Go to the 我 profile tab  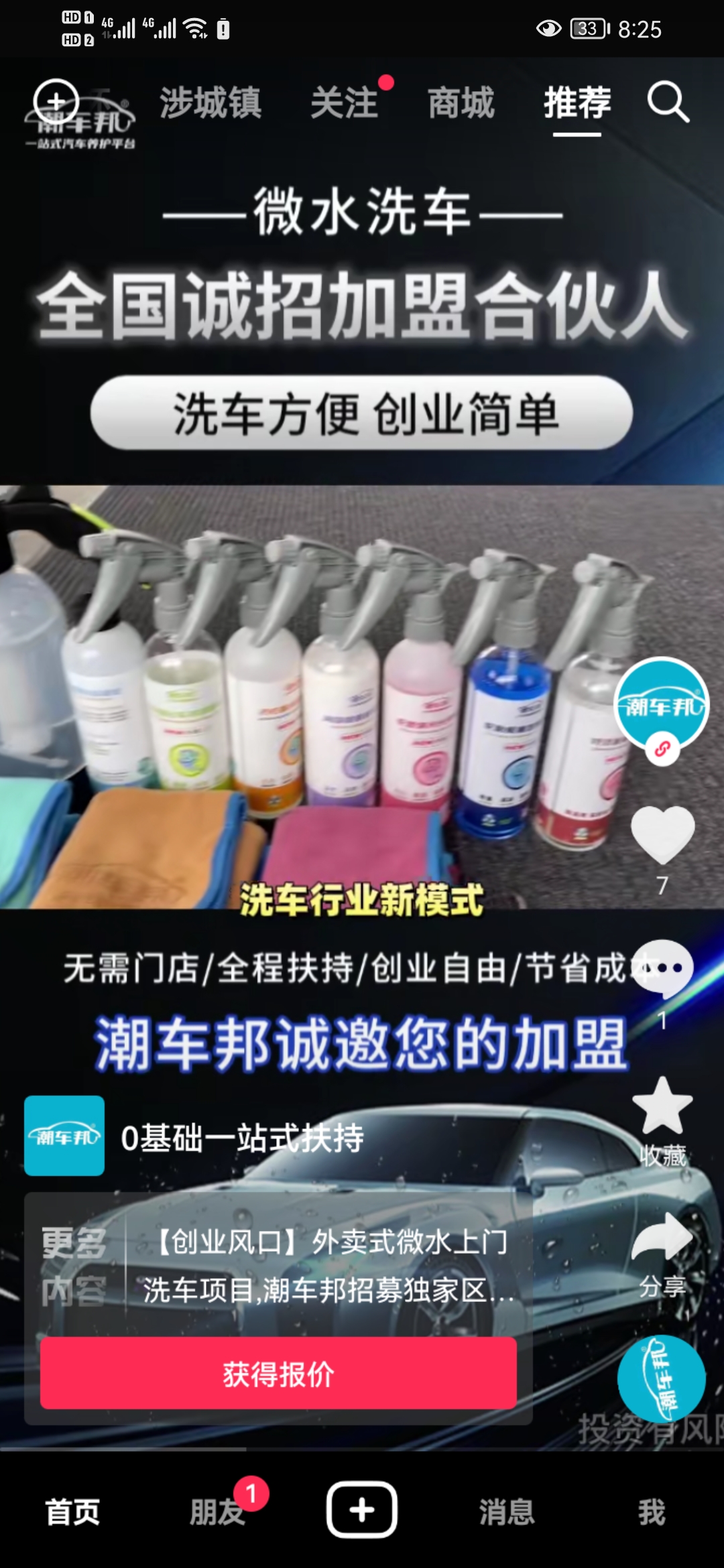[652, 1512]
